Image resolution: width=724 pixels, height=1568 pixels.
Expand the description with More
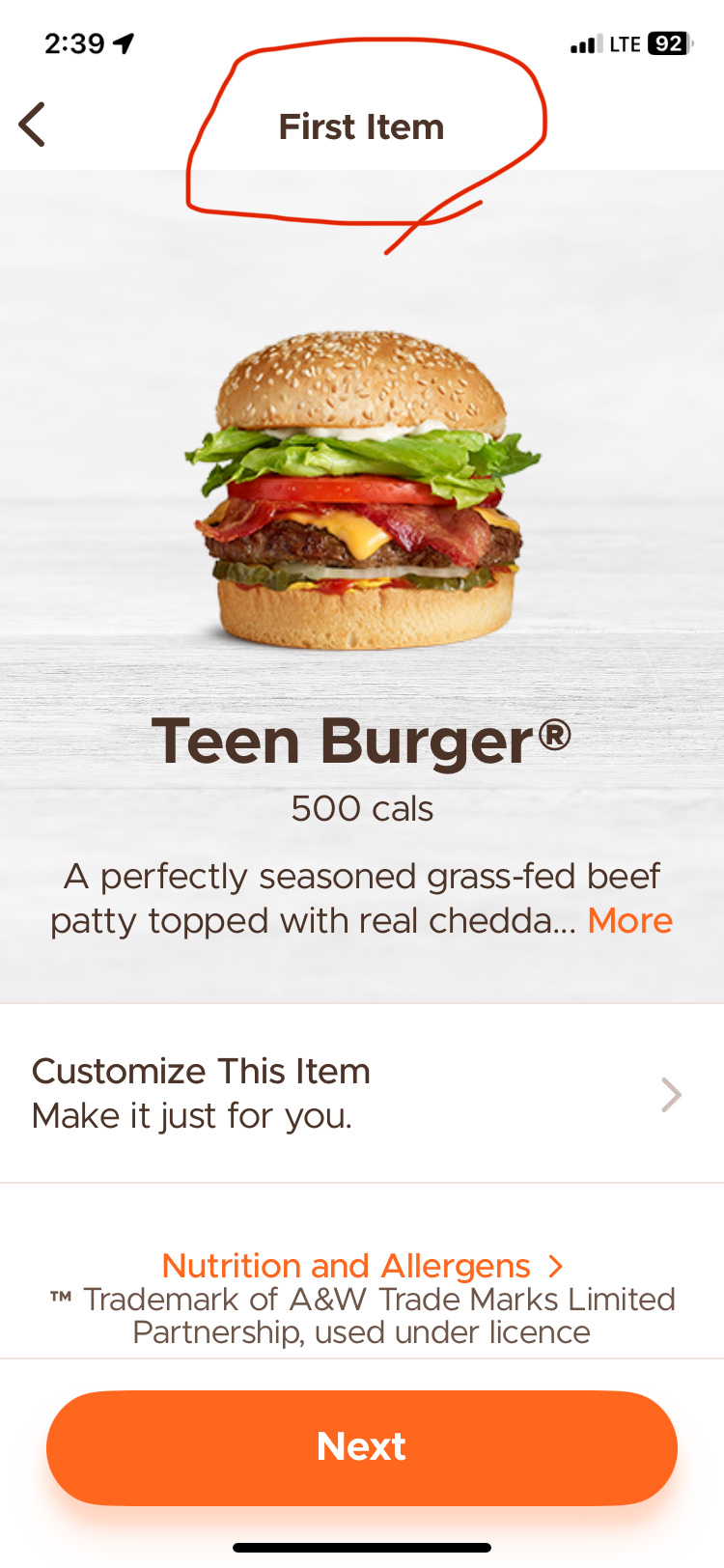point(629,921)
